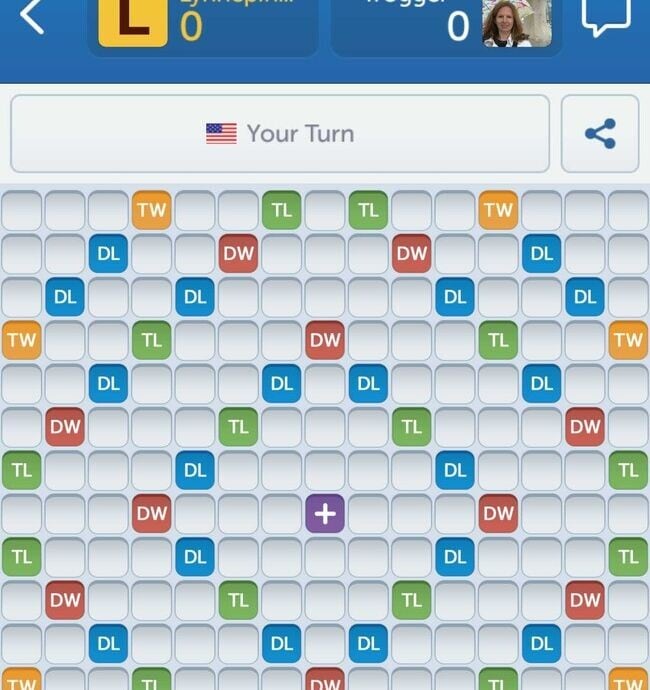Viewport: 650px width, 690px height.
Task: Select the center plus star square
Action: pos(325,514)
